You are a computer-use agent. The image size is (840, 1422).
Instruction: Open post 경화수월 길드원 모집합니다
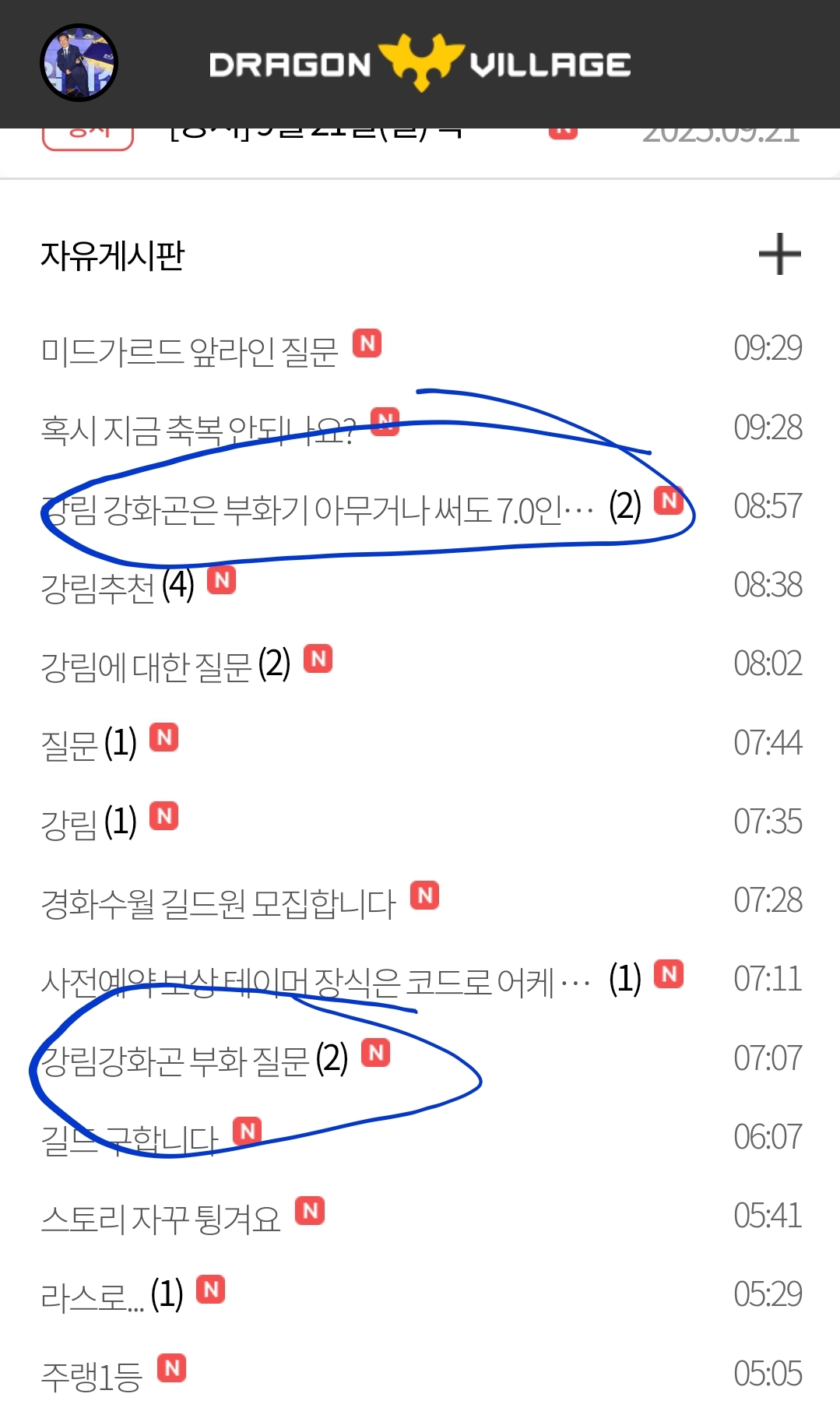point(218,903)
